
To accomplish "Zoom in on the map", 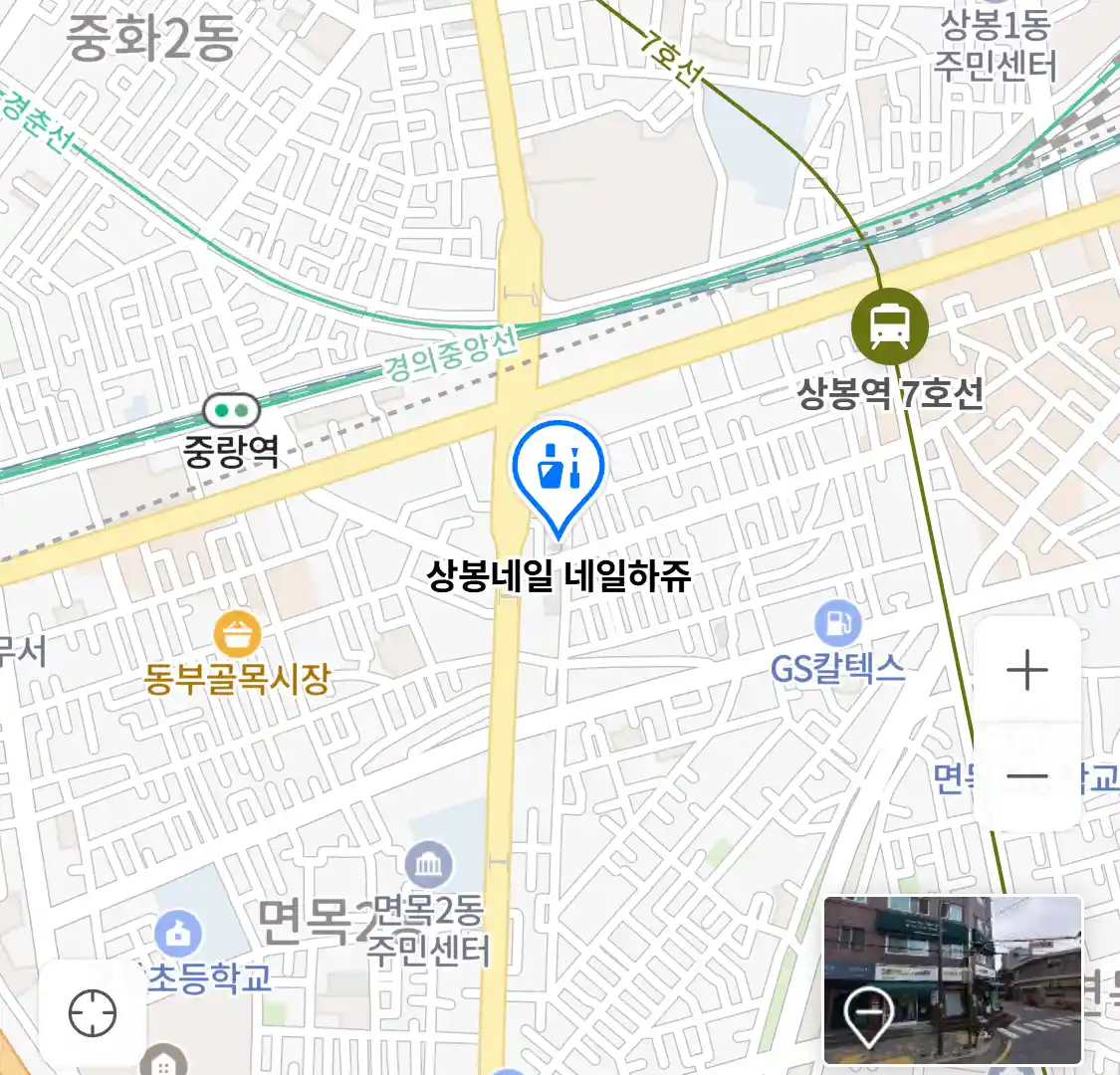I will pyautogui.click(x=1026, y=671).
